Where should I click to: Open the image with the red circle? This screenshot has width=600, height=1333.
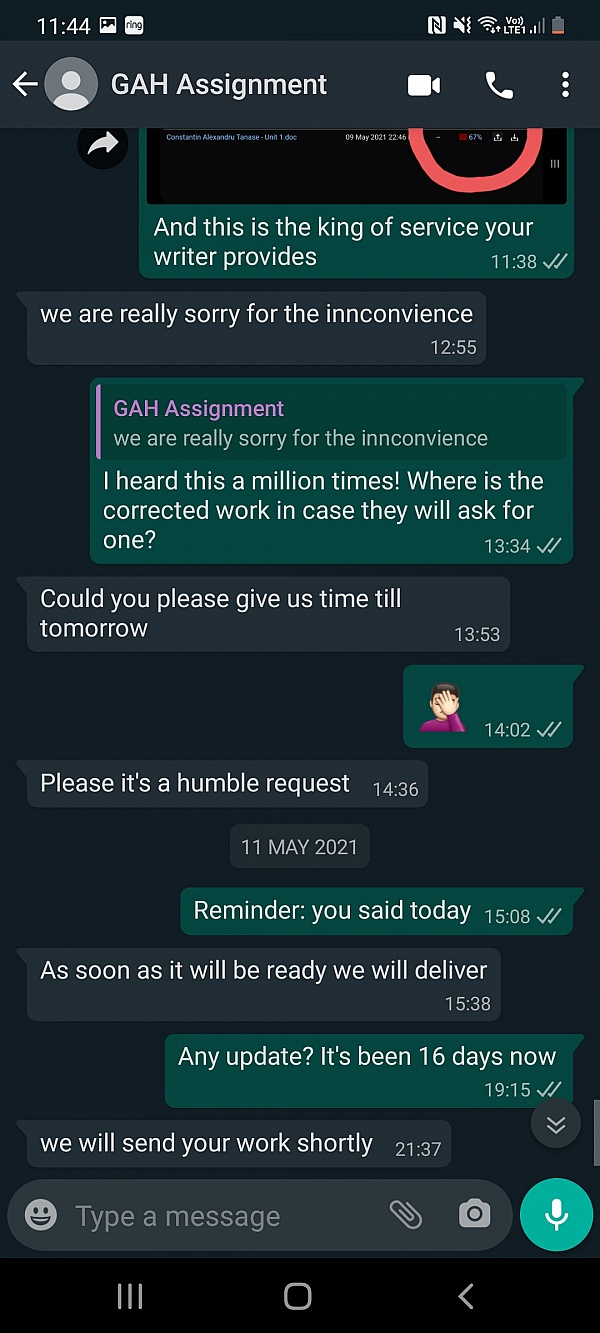pyautogui.click(x=356, y=165)
